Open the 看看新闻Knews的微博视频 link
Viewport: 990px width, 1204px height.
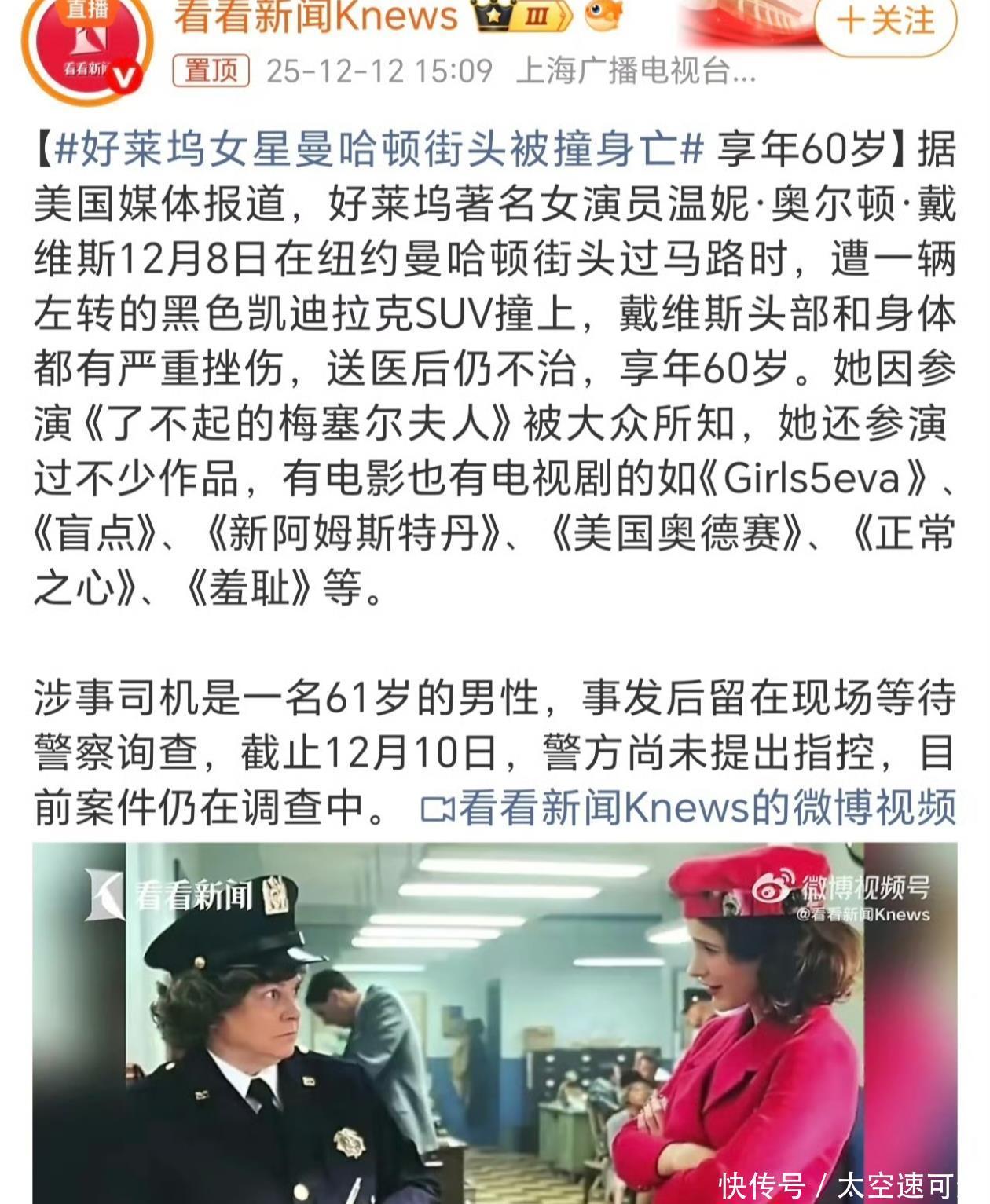click(x=689, y=807)
